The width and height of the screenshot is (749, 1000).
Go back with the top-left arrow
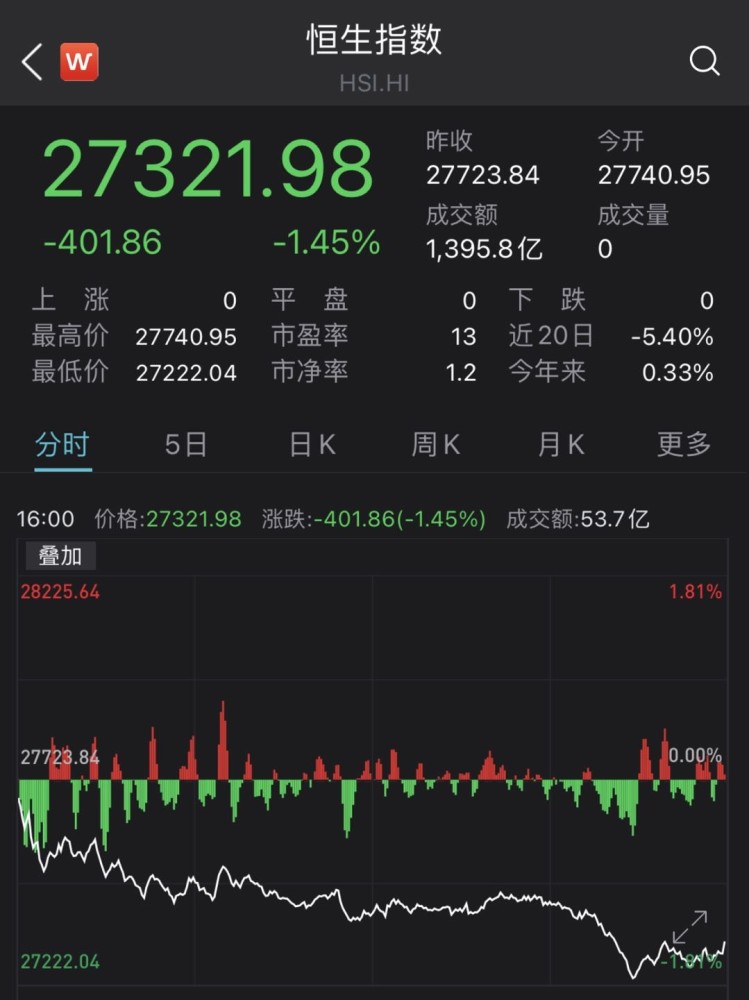point(32,63)
